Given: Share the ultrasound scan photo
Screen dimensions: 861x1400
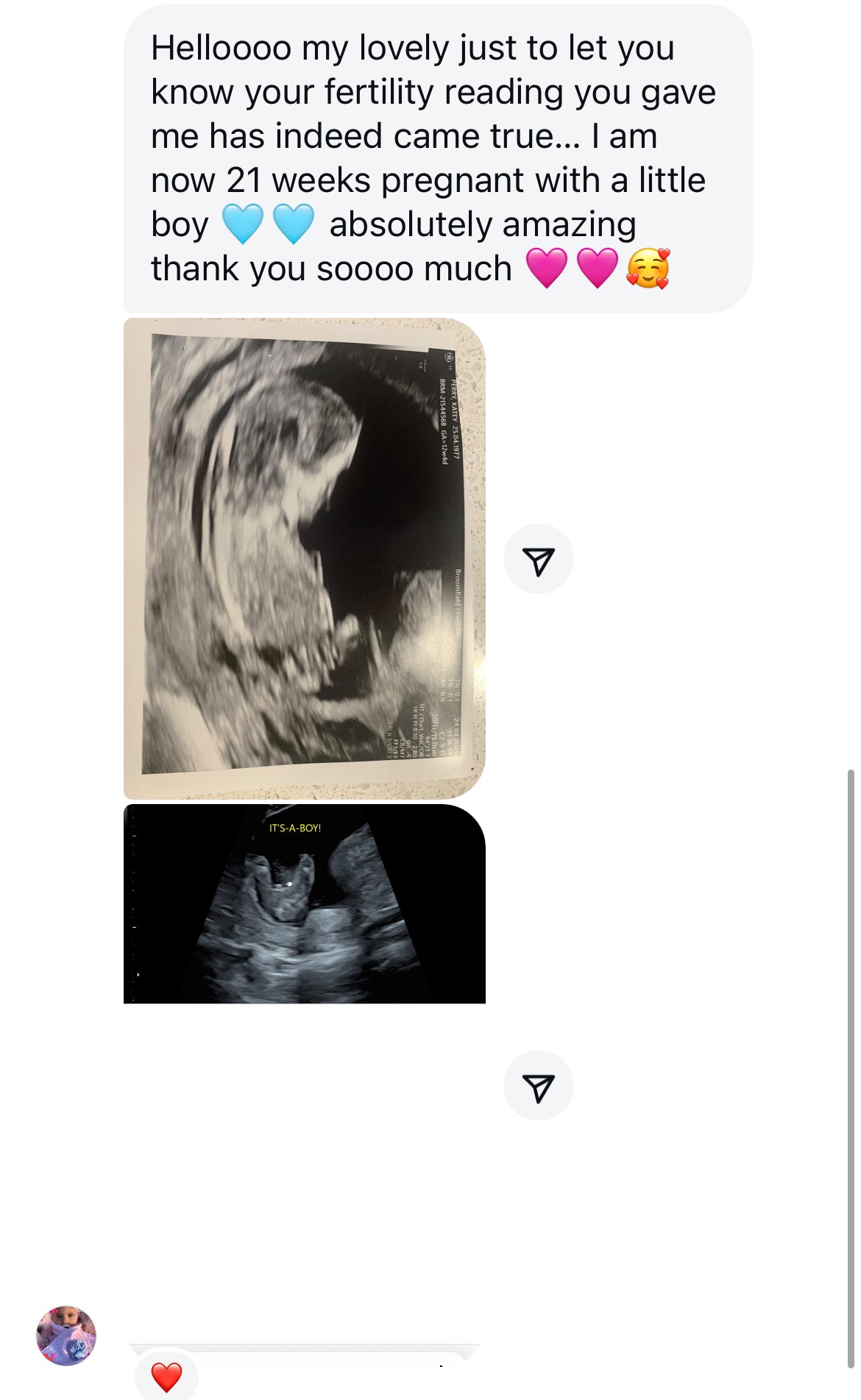Looking at the screenshot, I should tap(538, 559).
